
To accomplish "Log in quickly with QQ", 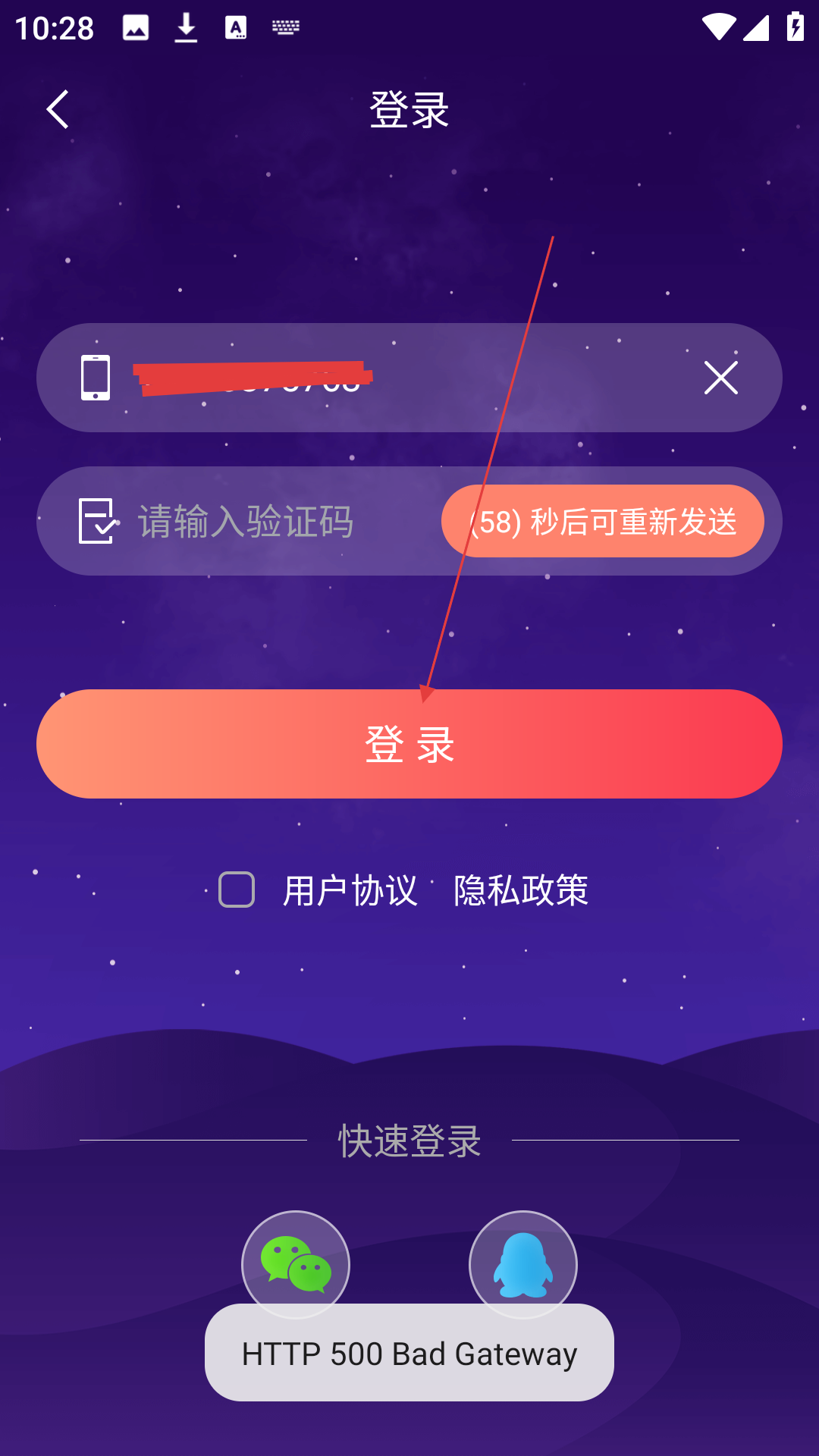I will [523, 1262].
